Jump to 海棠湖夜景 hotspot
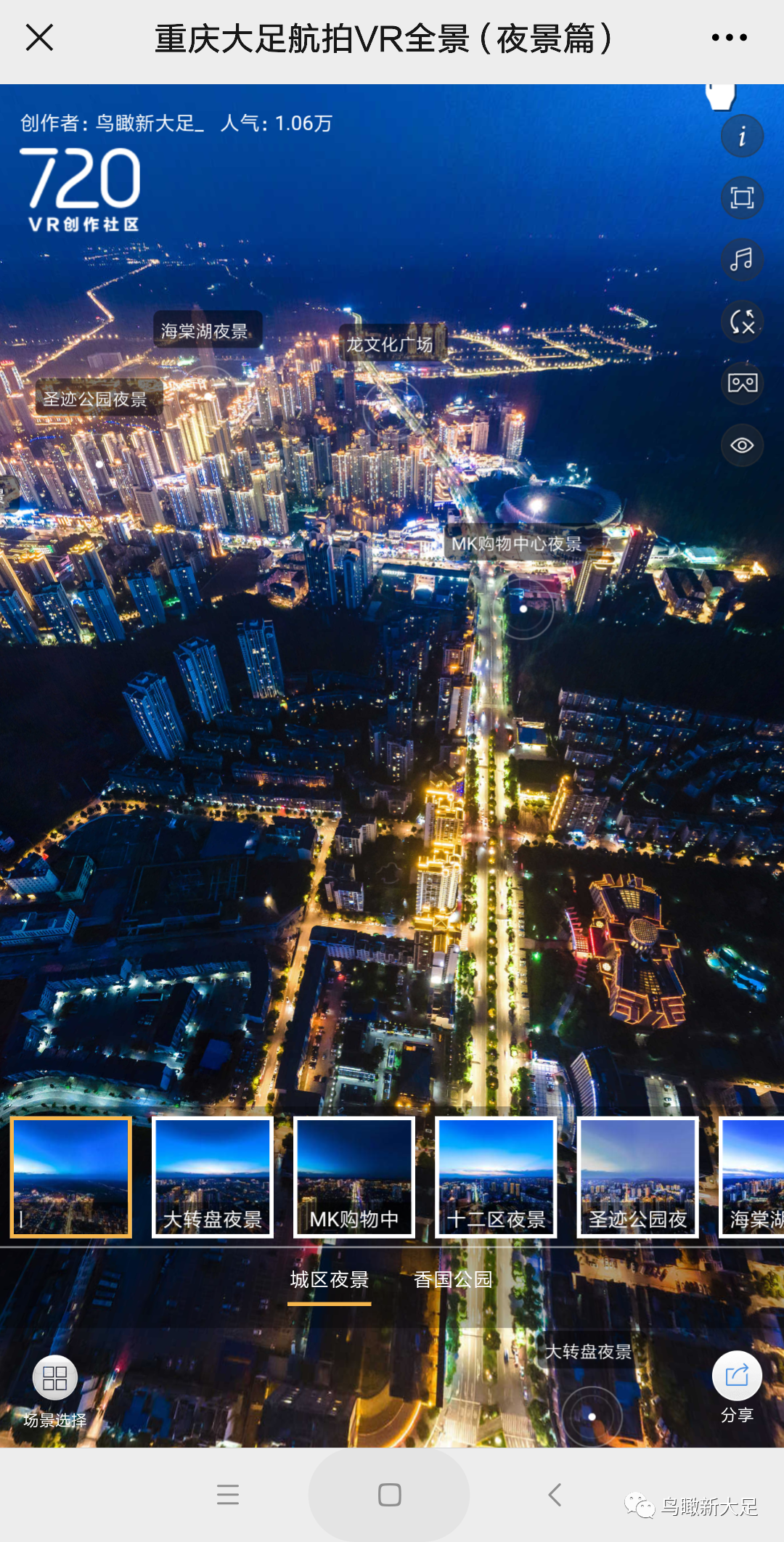This screenshot has width=784, height=1542. coord(205,332)
